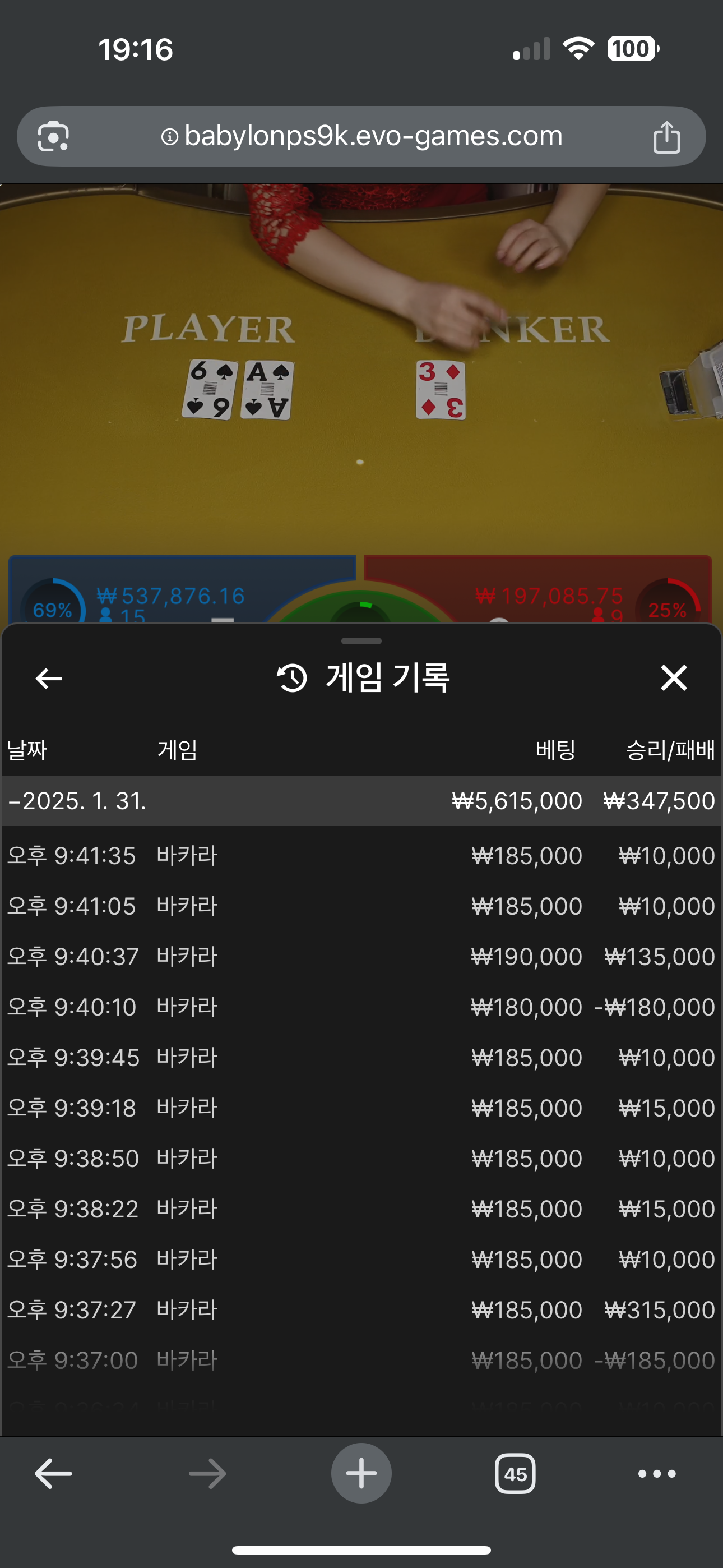Open the 오후 9:40:10 바카라 record

tap(360, 1007)
